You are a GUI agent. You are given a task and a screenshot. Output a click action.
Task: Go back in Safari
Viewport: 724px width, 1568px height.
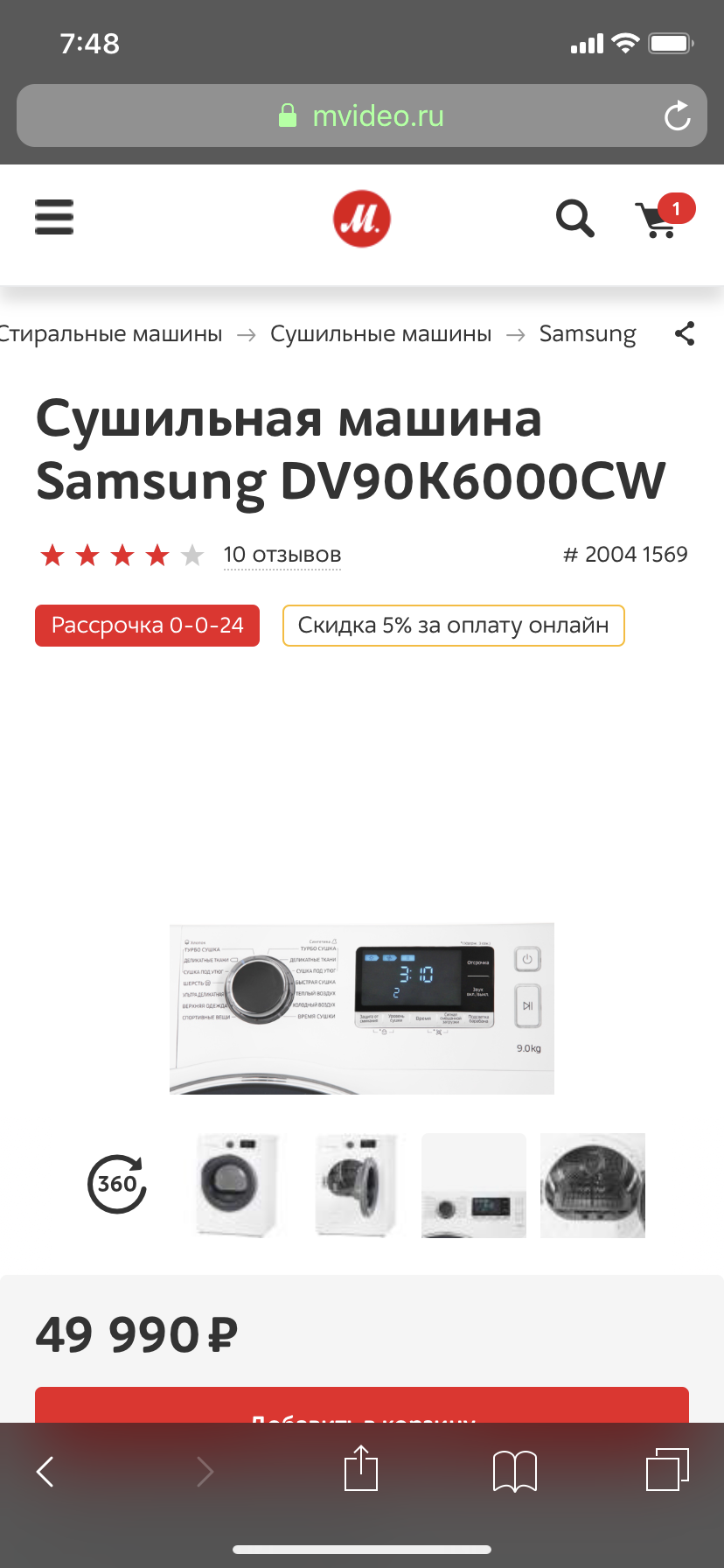pyautogui.click(x=45, y=1472)
